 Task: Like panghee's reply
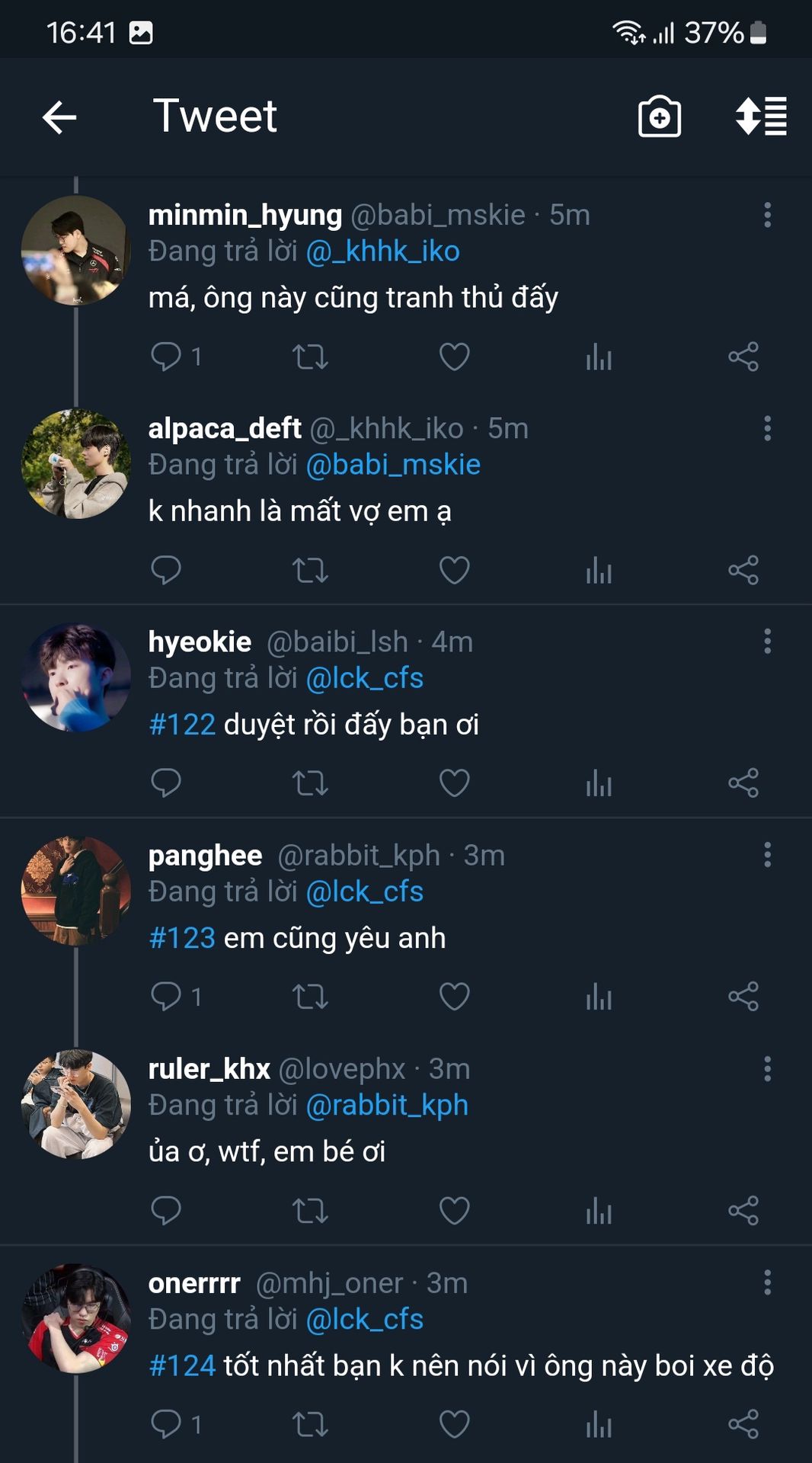pyautogui.click(x=455, y=997)
